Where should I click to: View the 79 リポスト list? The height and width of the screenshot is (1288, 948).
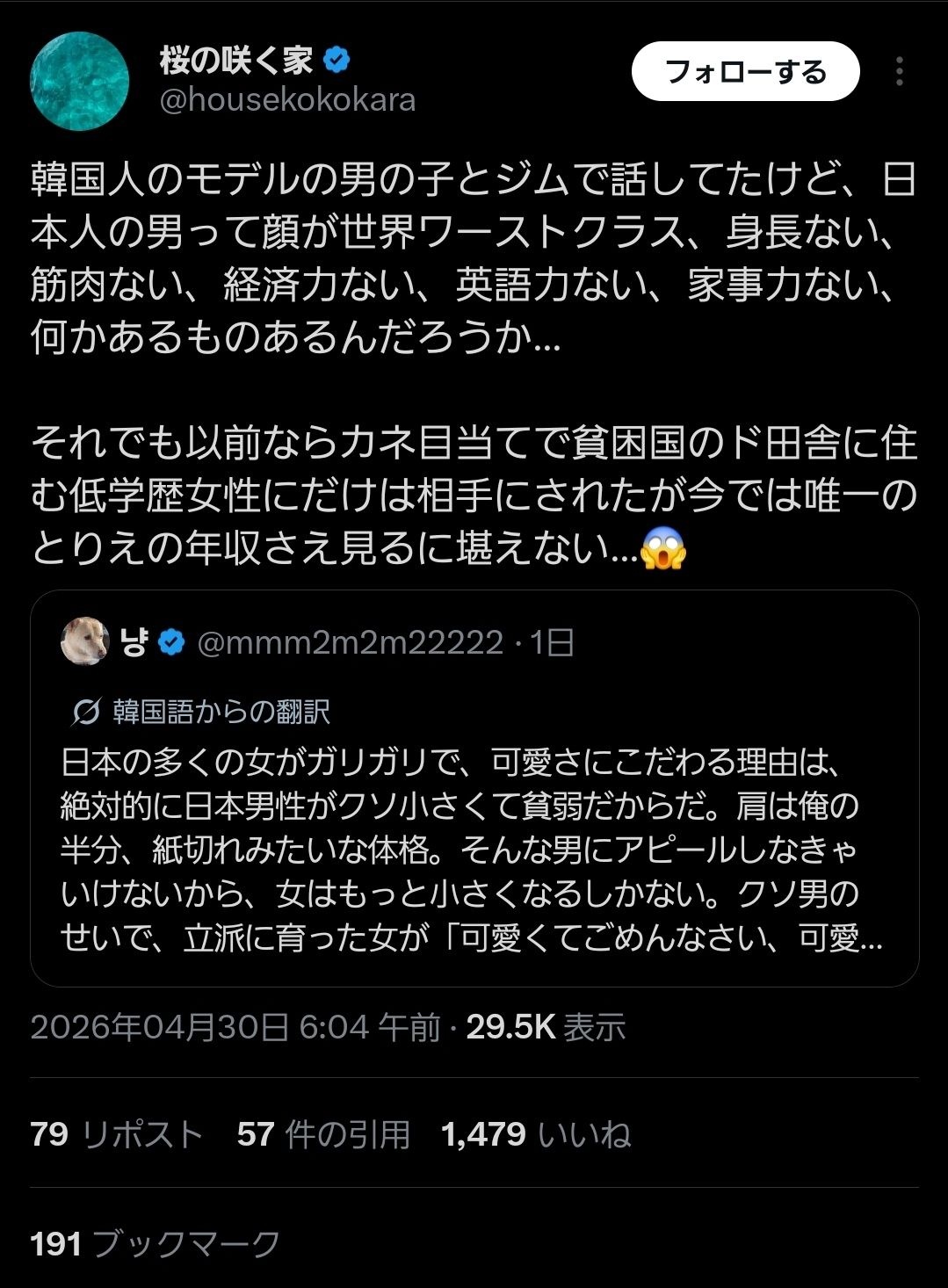pyautogui.click(x=116, y=1134)
